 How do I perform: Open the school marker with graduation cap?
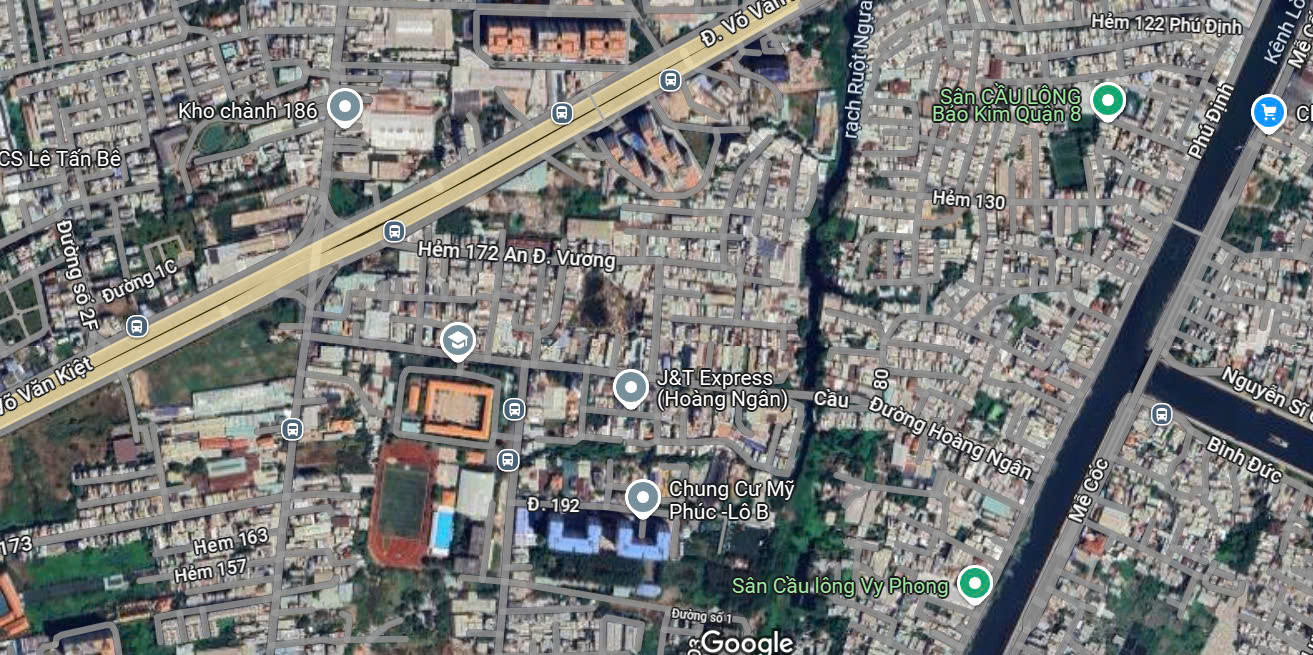[458, 341]
